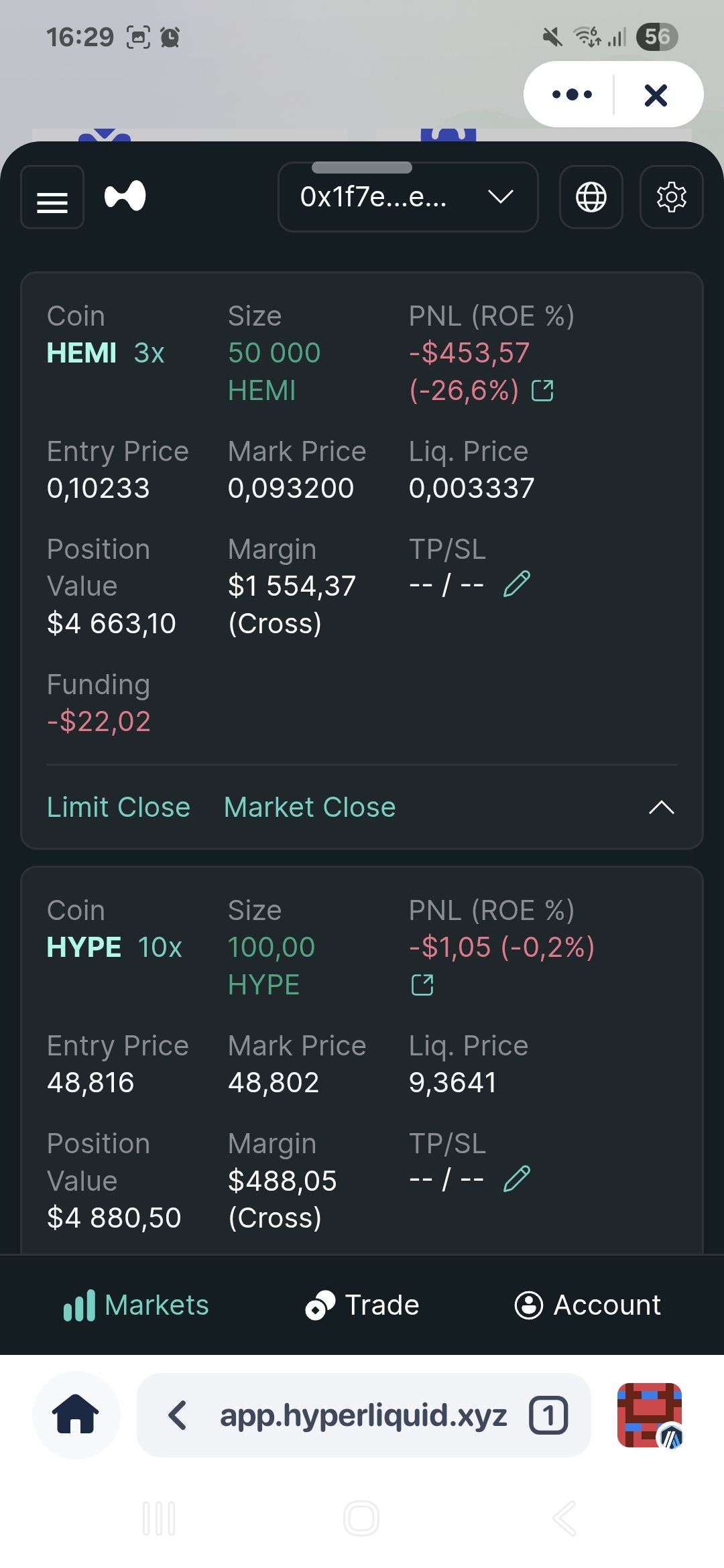This screenshot has height=1568, width=724.
Task: Switch to the Markets tab
Action: pyautogui.click(x=137, y=1305)
